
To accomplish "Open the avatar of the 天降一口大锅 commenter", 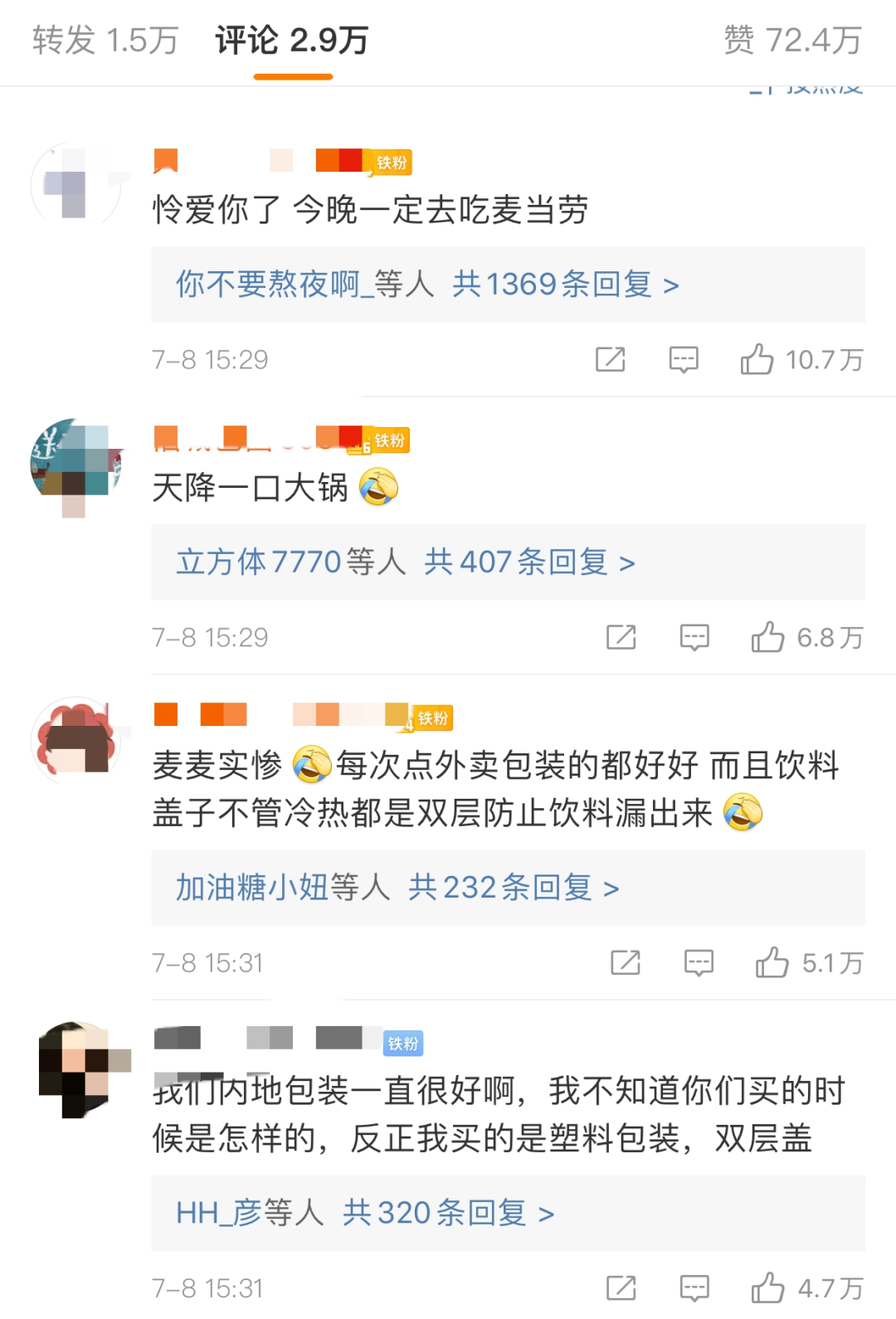I will pos(75,465).
